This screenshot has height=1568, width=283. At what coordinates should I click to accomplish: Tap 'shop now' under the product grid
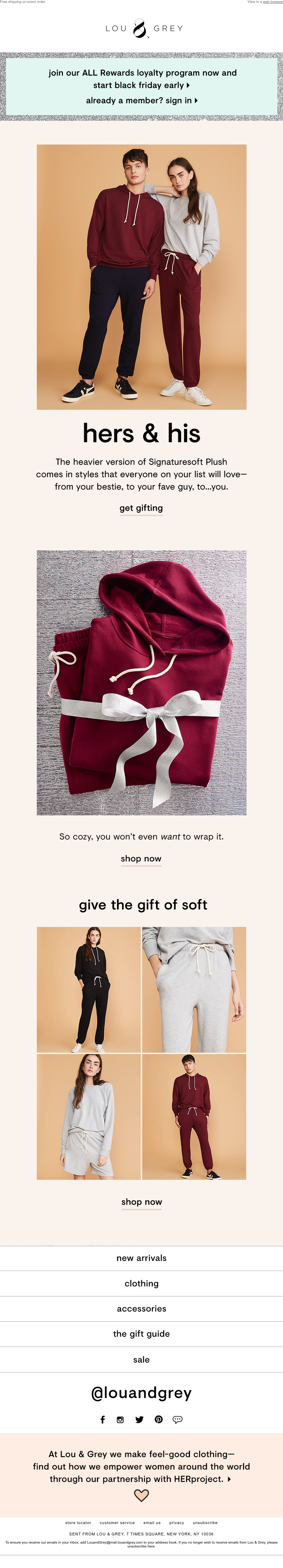pyautogui.click(x=141, y=1201)
